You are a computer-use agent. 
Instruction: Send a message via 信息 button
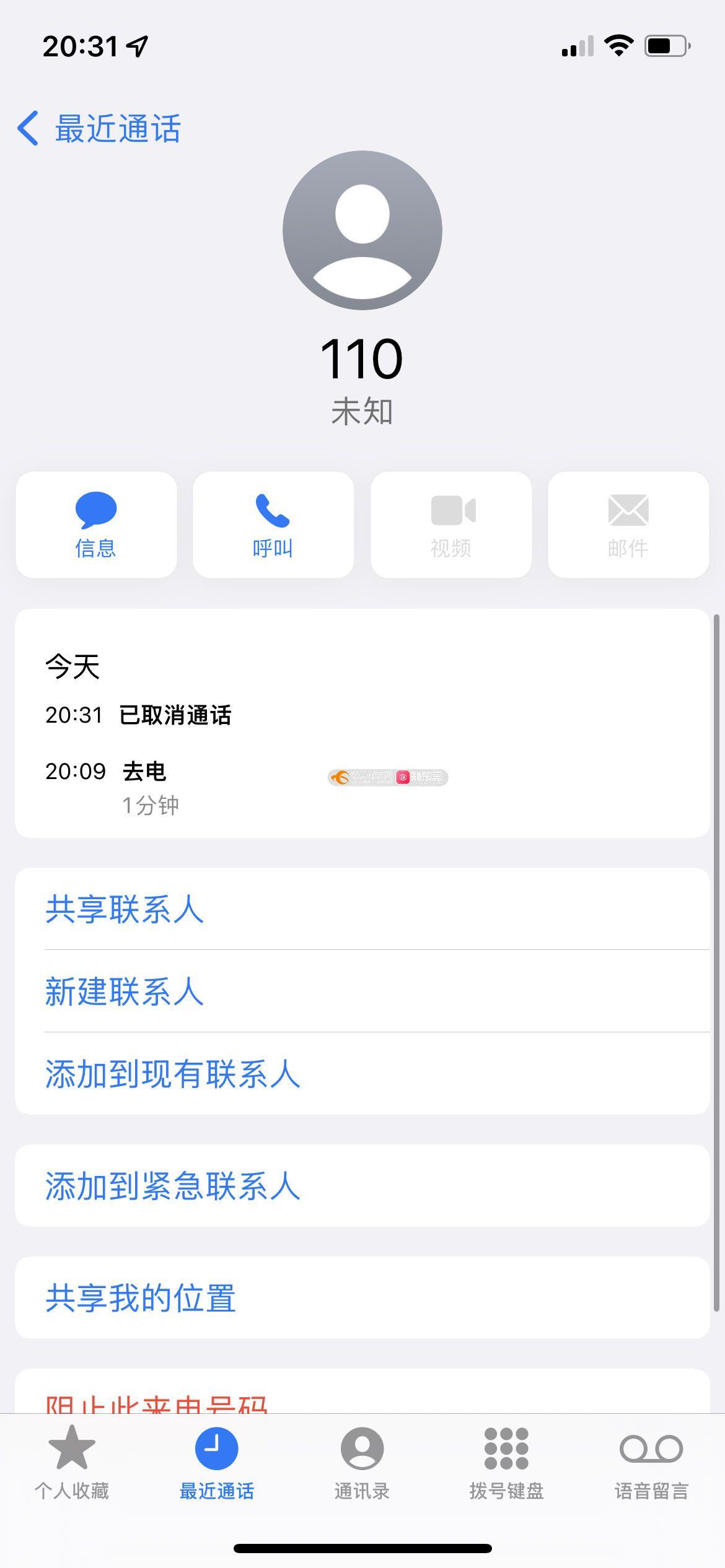(x=96, y=525)
